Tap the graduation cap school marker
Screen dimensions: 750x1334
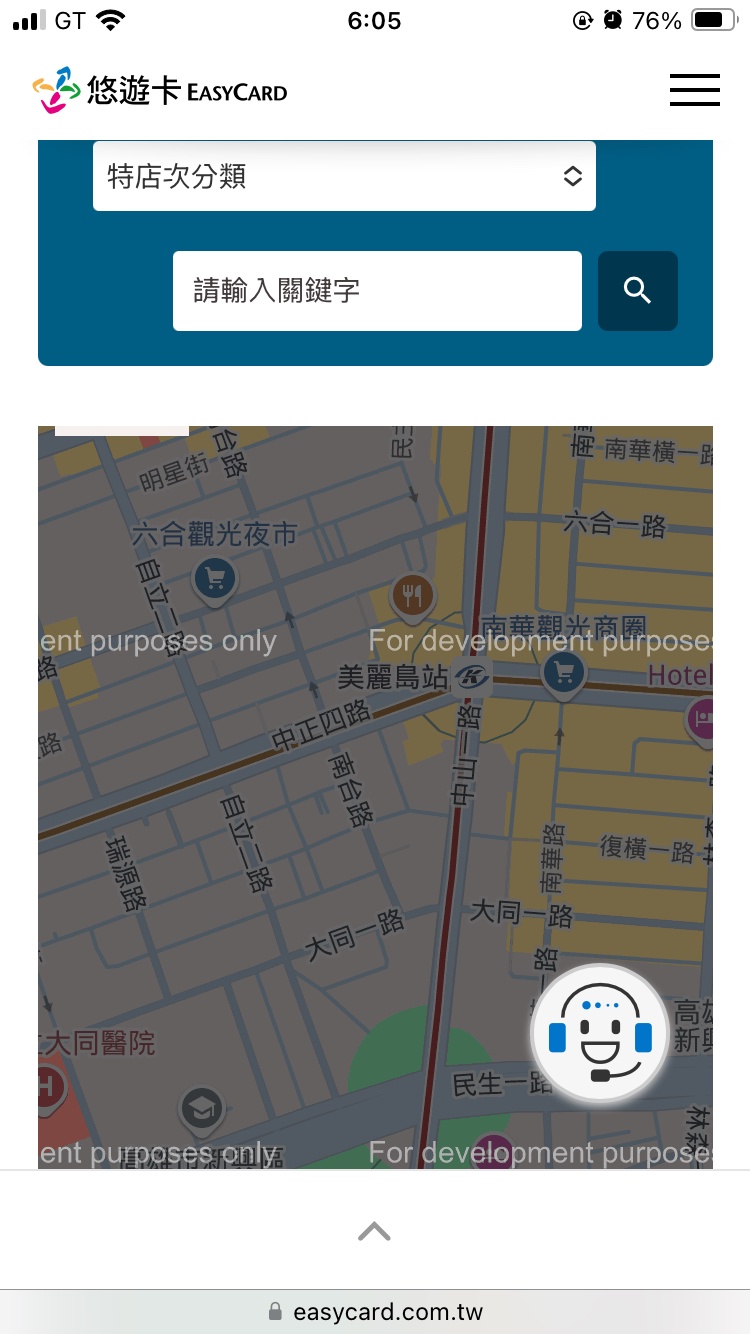pyautogui.click(x=202, y=1108)
